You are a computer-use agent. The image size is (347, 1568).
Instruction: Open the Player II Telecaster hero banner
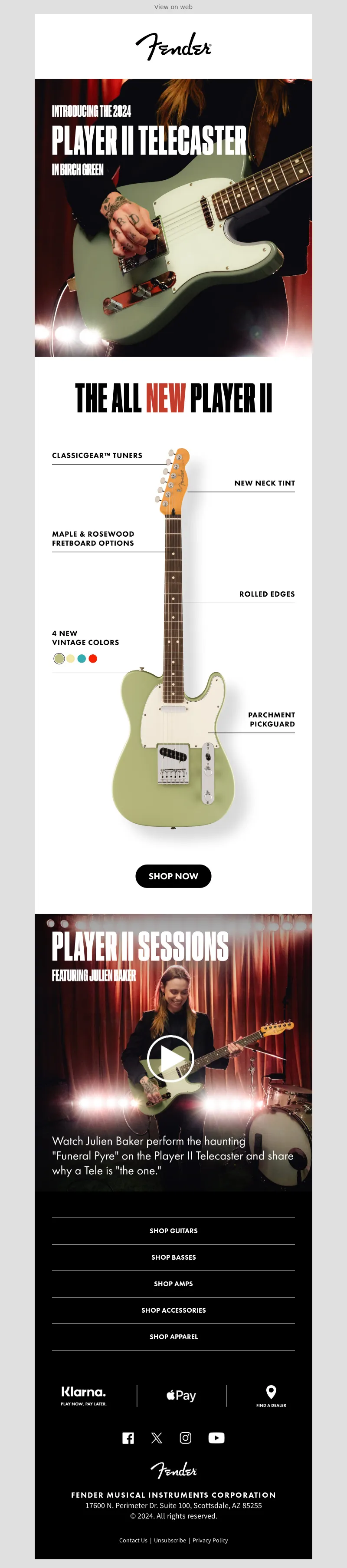pyautogui.click(x=173, y=217)
